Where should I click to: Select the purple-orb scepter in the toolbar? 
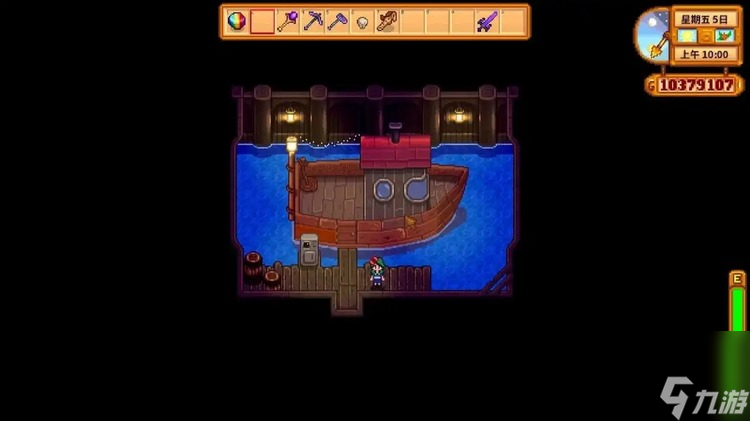point(287,21)
